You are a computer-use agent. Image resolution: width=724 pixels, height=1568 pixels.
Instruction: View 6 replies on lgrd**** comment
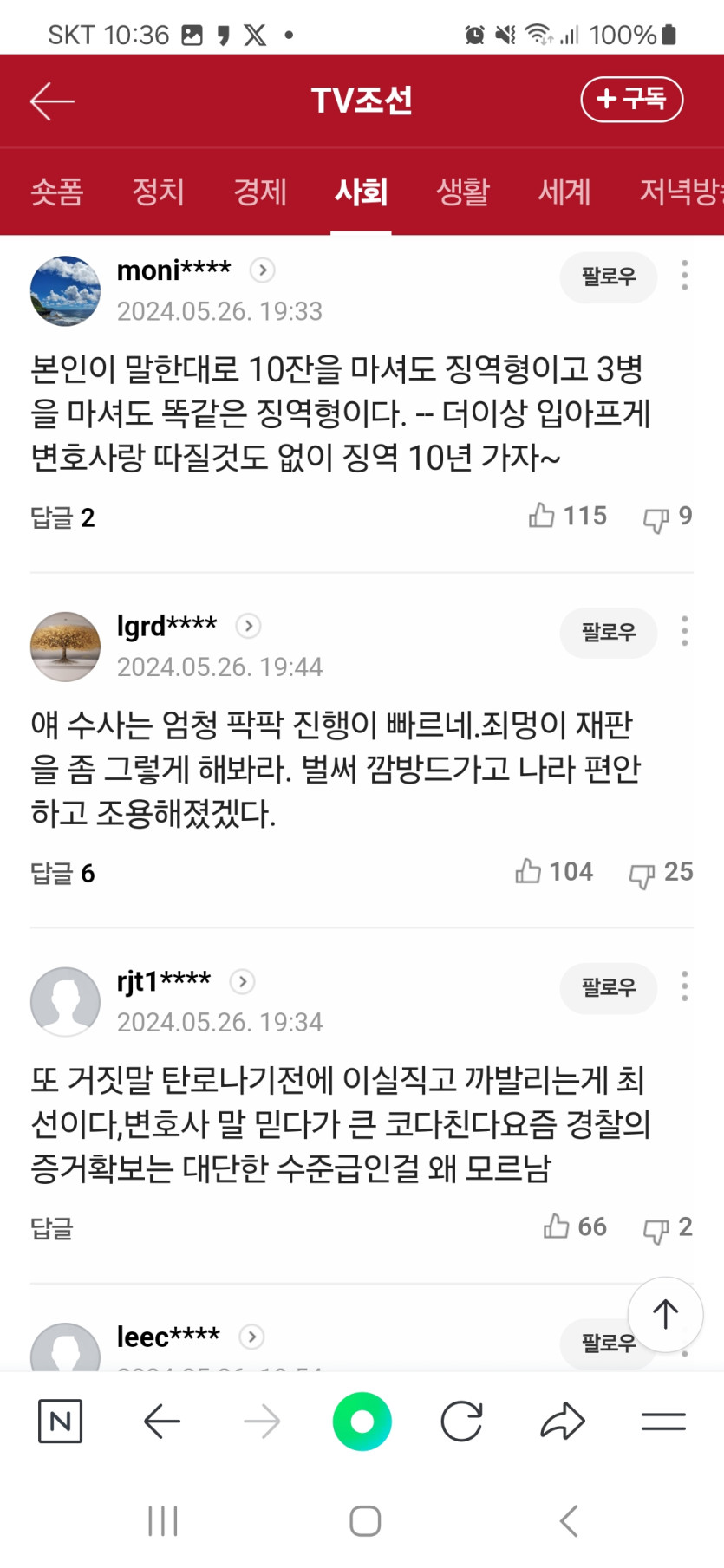click(x=62, y=873)
